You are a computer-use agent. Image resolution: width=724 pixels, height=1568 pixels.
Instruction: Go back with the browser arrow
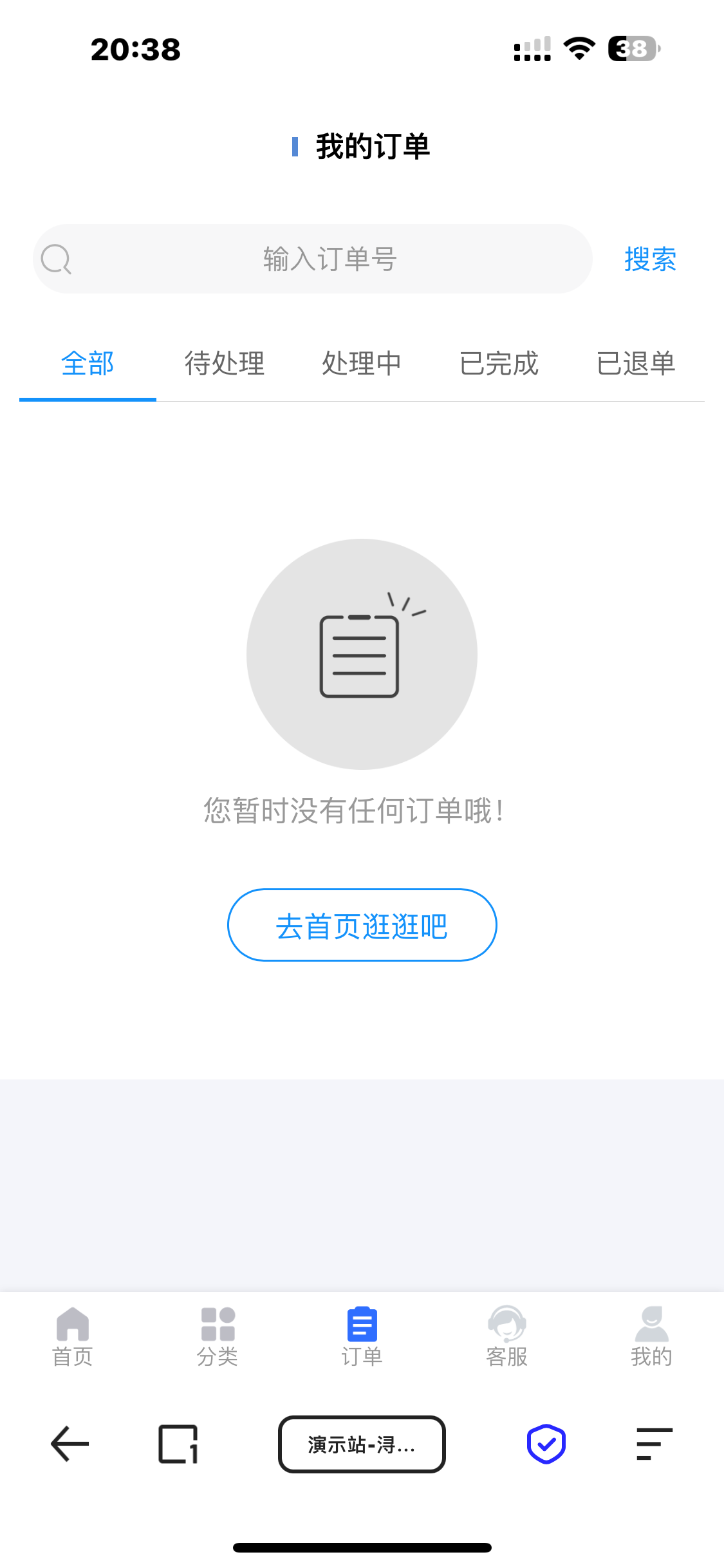(x=70, y=1444)
